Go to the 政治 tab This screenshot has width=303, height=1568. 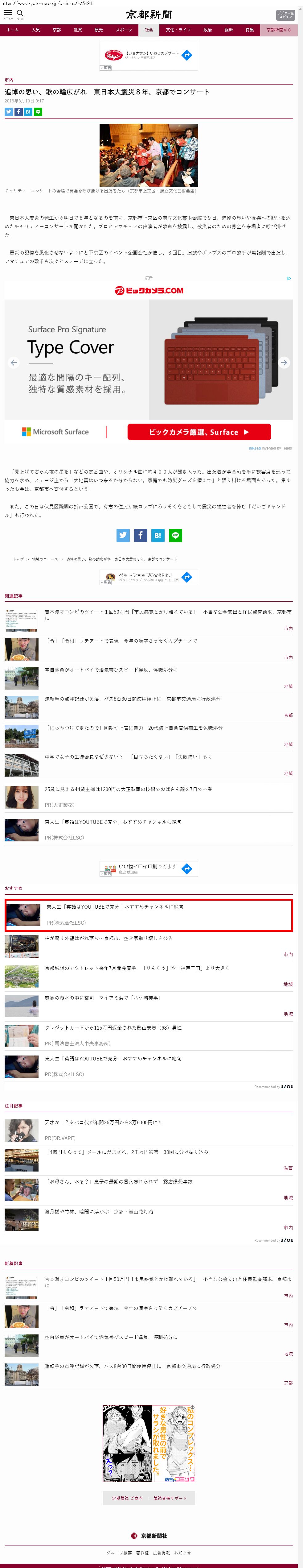pos(207,30)
